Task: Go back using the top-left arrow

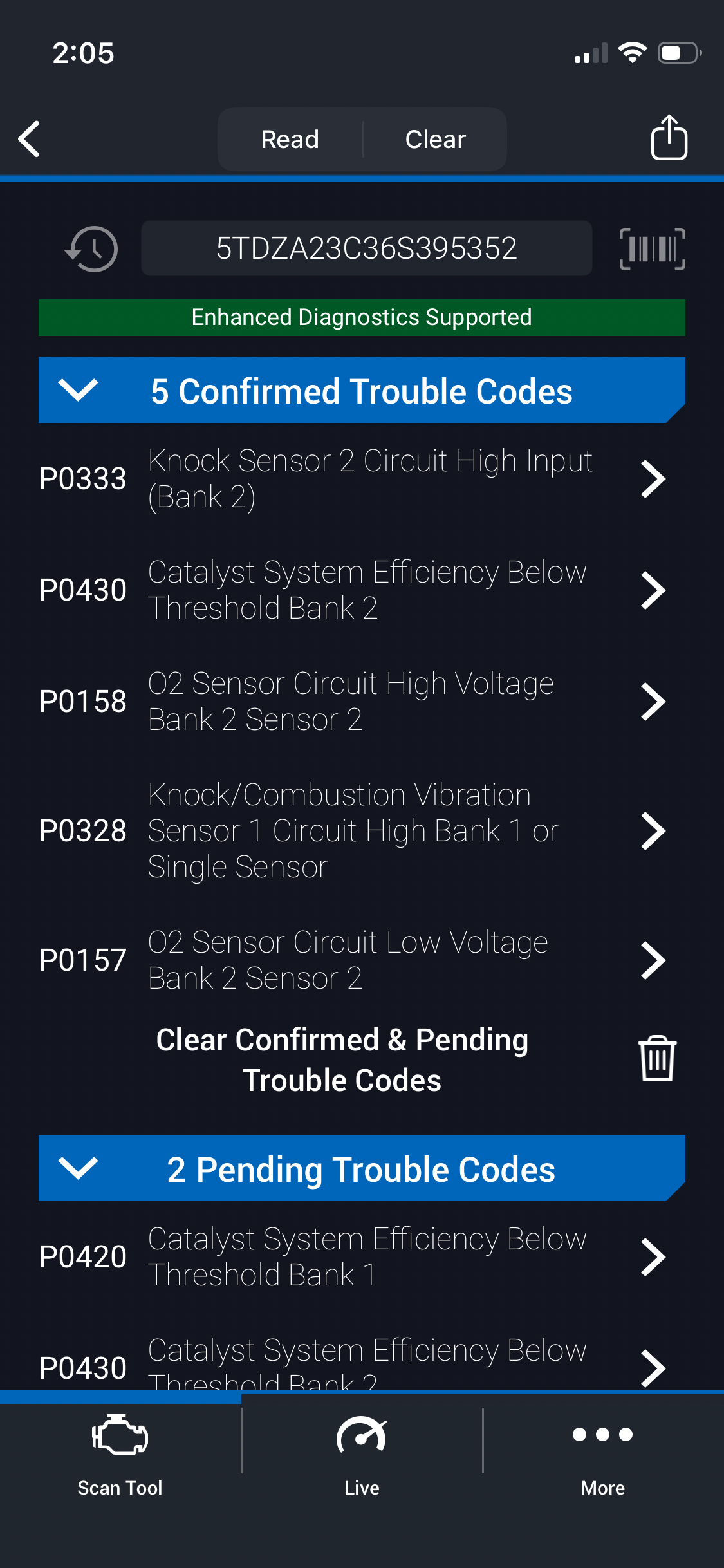Action: [30, 139]
